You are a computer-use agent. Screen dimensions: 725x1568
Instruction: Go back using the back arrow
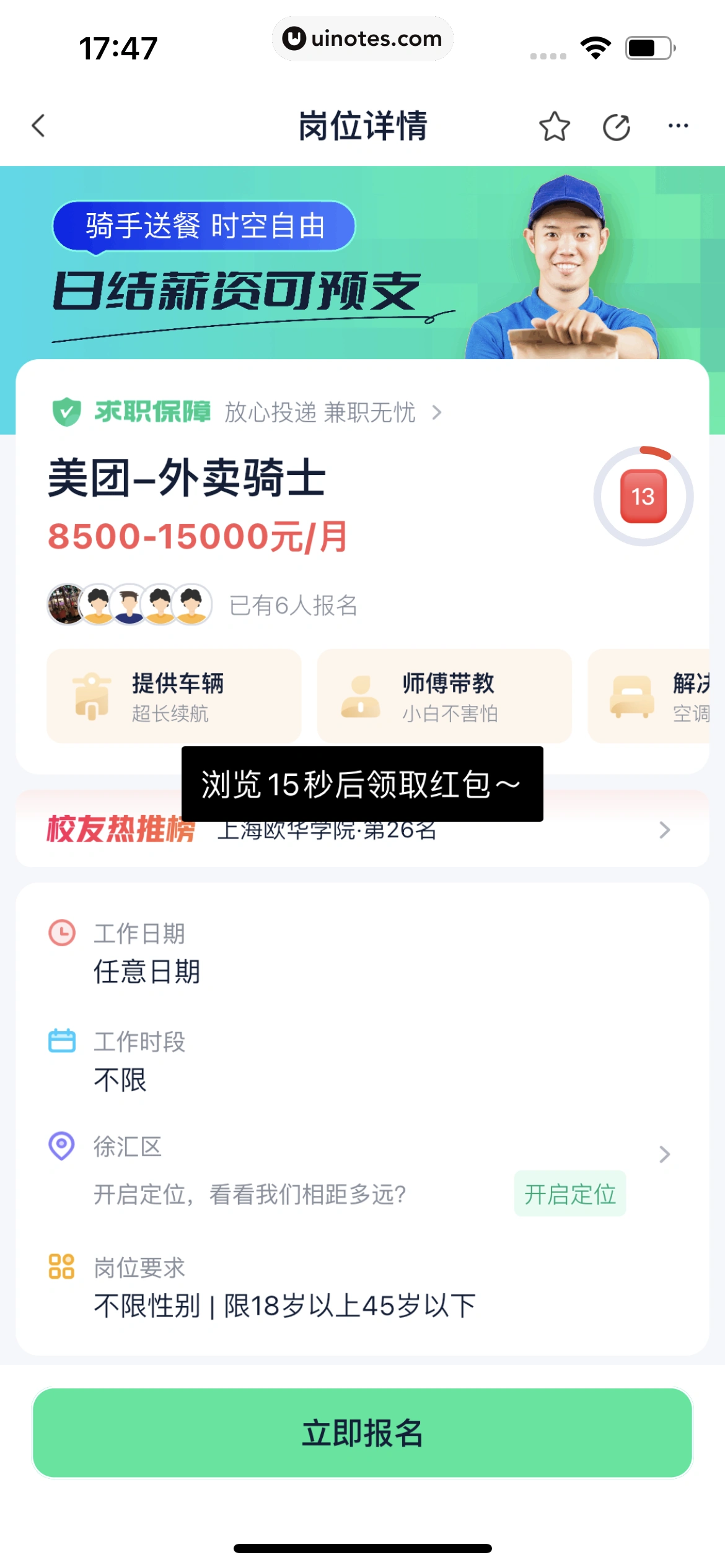pyautogui.click(x=38, y=126)
